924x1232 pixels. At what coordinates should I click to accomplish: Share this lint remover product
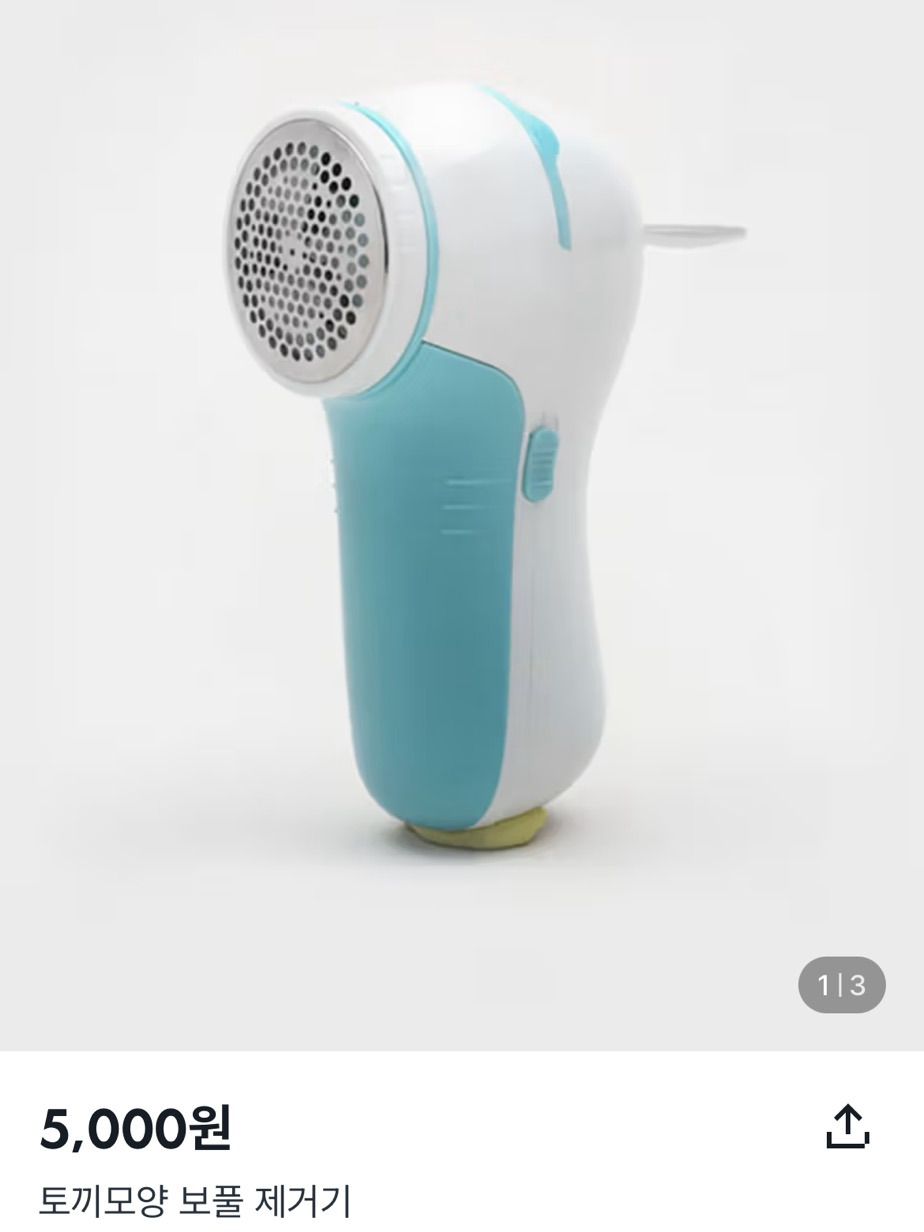click(847, 1126)
